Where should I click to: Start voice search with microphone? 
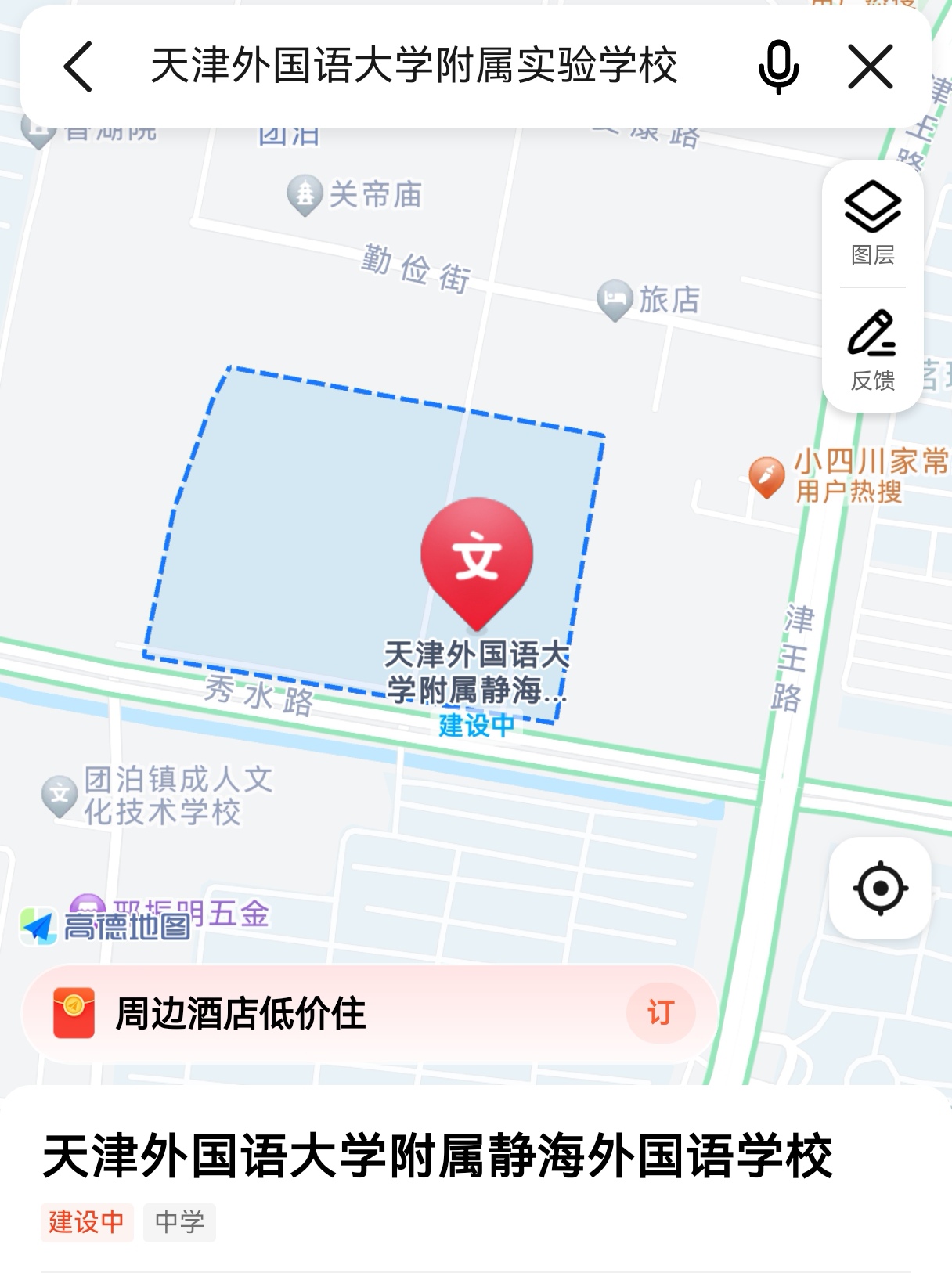(x=778, y=67)
